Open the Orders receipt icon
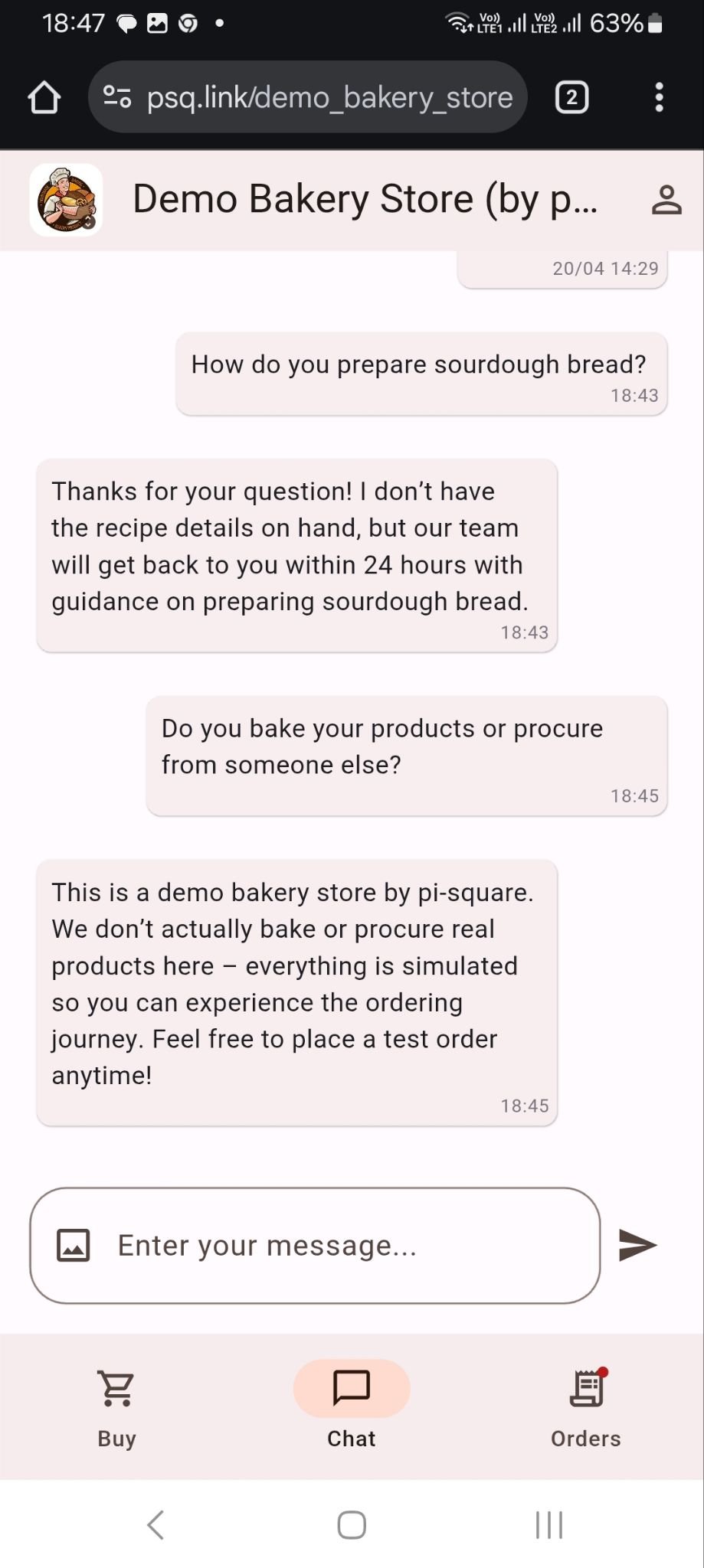The height and width of the screenshot is (1568, 704). click(586, 1388)
